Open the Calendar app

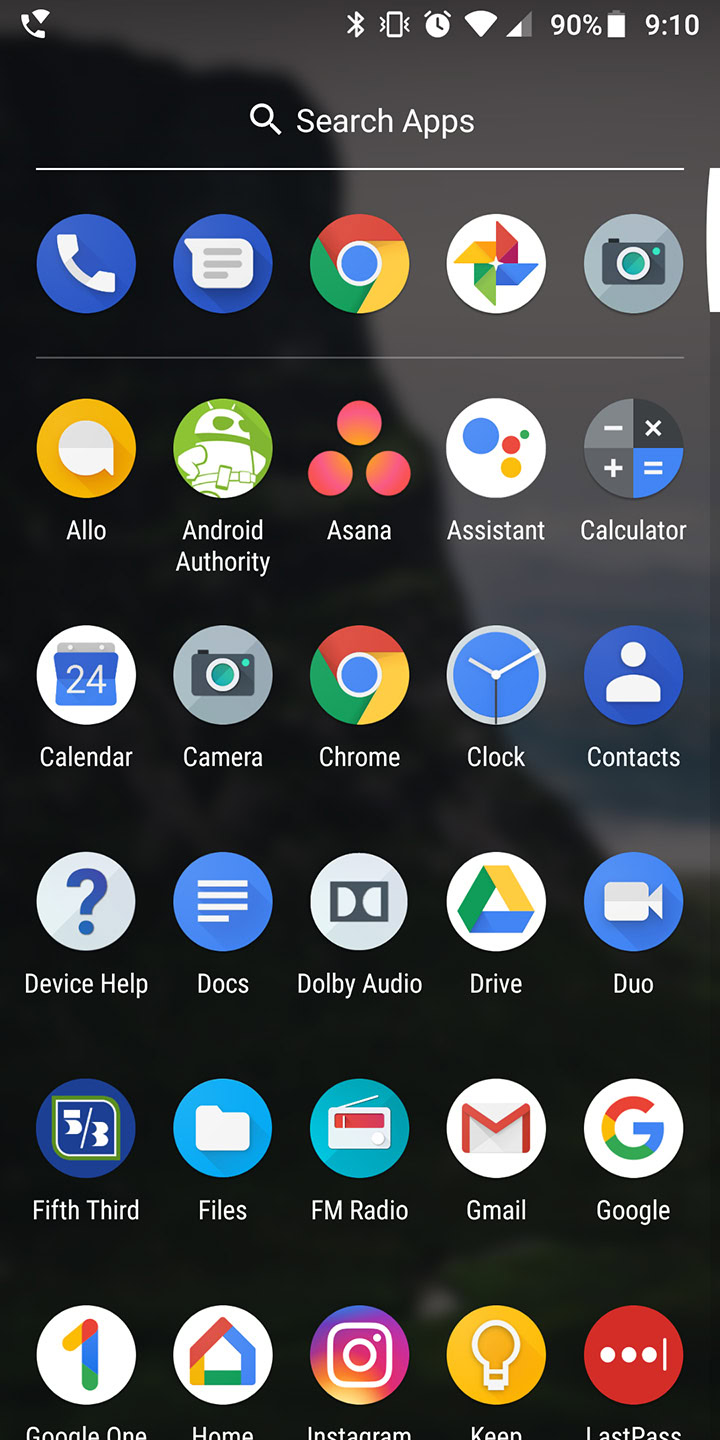click(x=86, y=676)
